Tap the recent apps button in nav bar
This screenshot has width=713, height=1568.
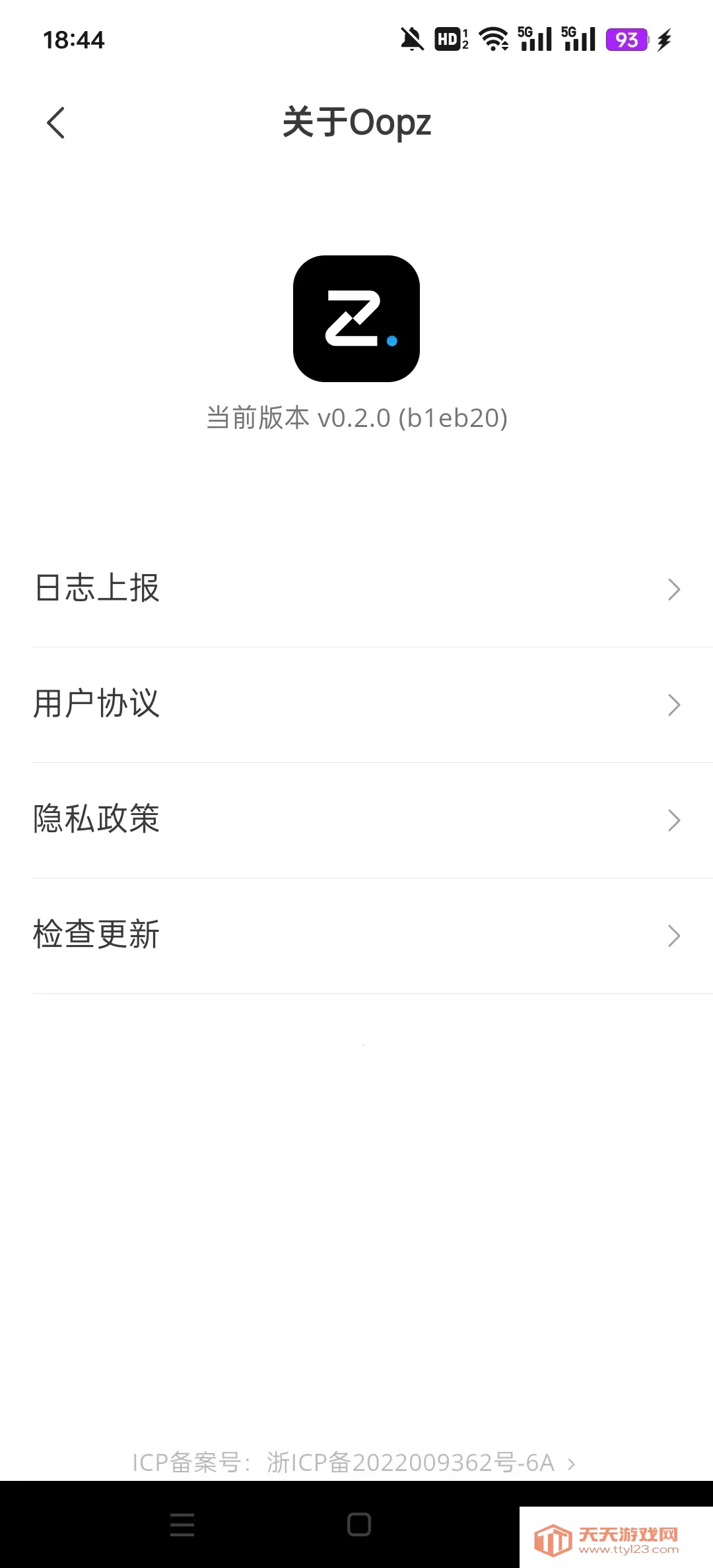pos(182,1524)
